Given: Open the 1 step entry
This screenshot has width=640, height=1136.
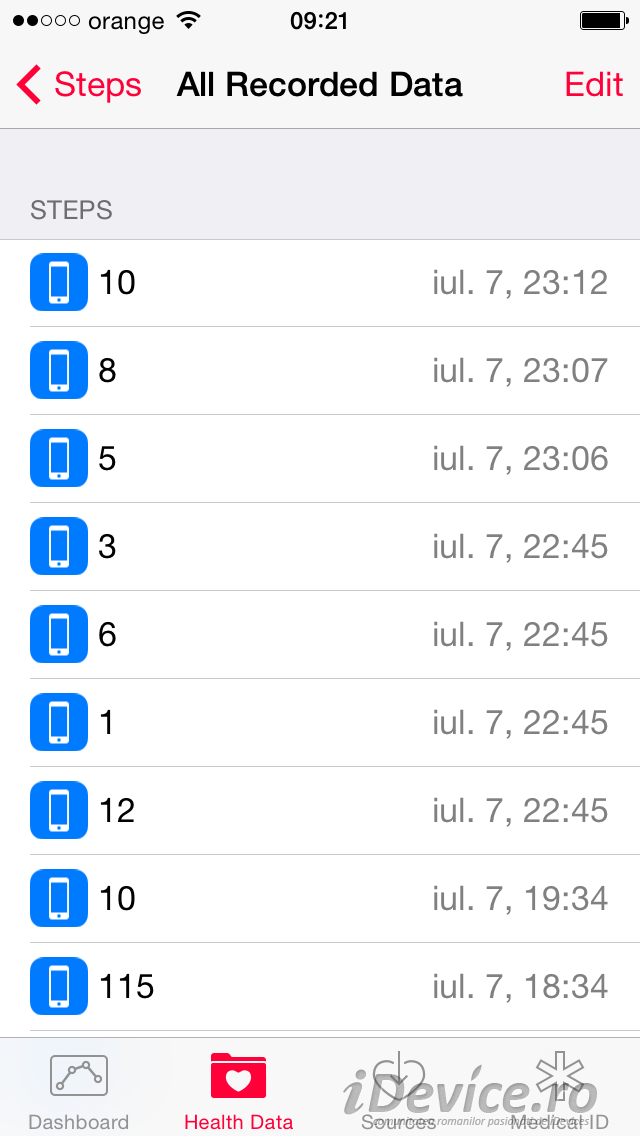Looking at the screenshot, I should (x=320, y=723).
